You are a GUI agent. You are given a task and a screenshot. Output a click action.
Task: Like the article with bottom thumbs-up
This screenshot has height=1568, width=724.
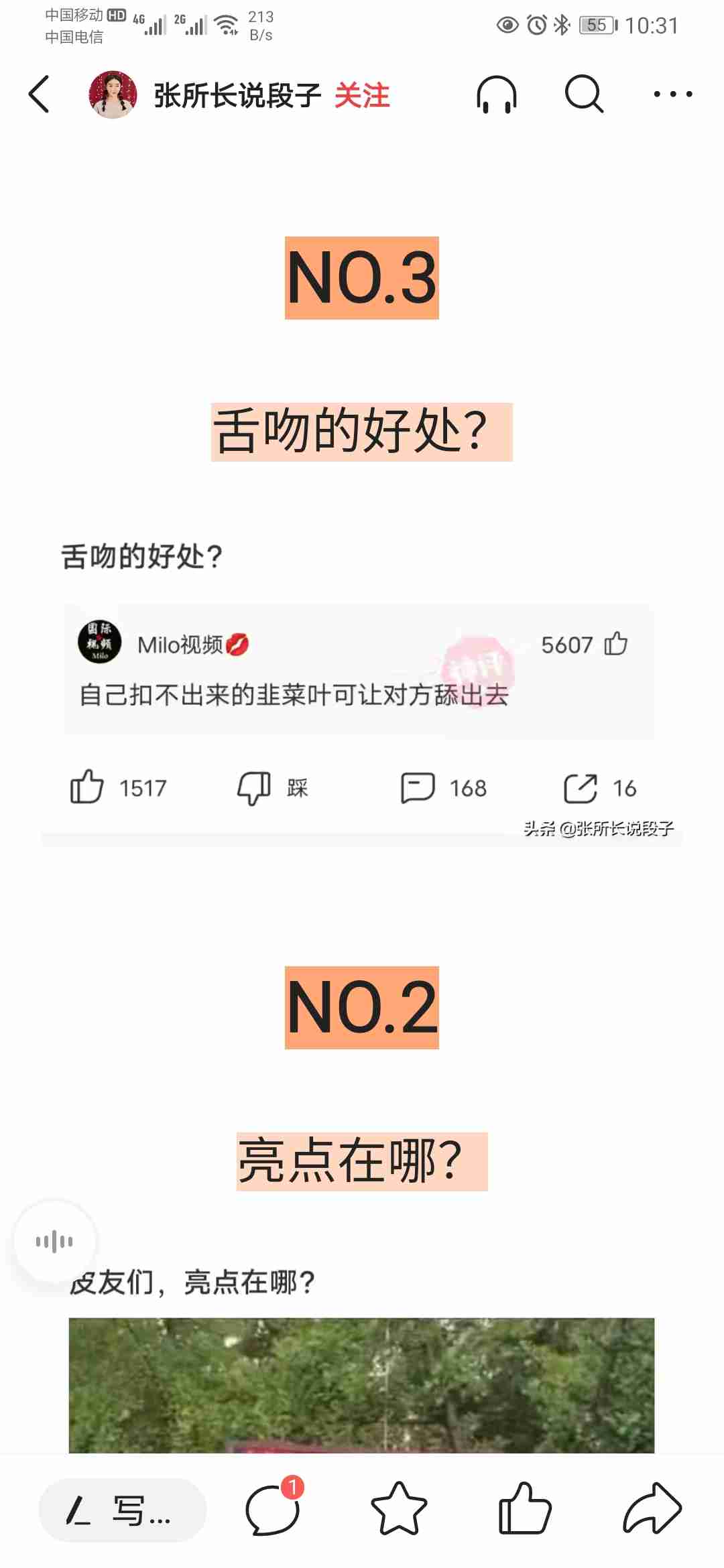[525, 1509]
